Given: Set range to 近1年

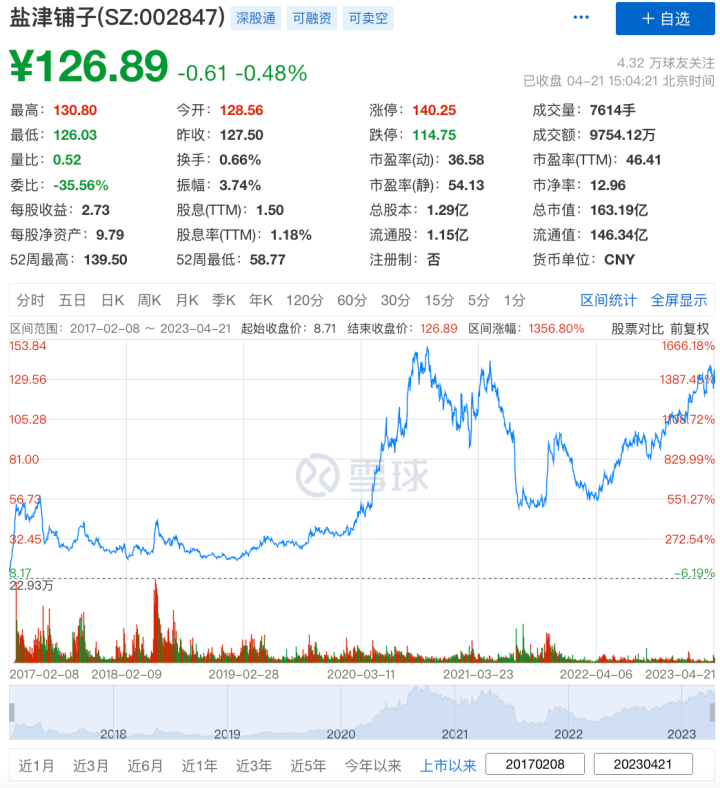Looking at the screenshot, I should (199, 766).
